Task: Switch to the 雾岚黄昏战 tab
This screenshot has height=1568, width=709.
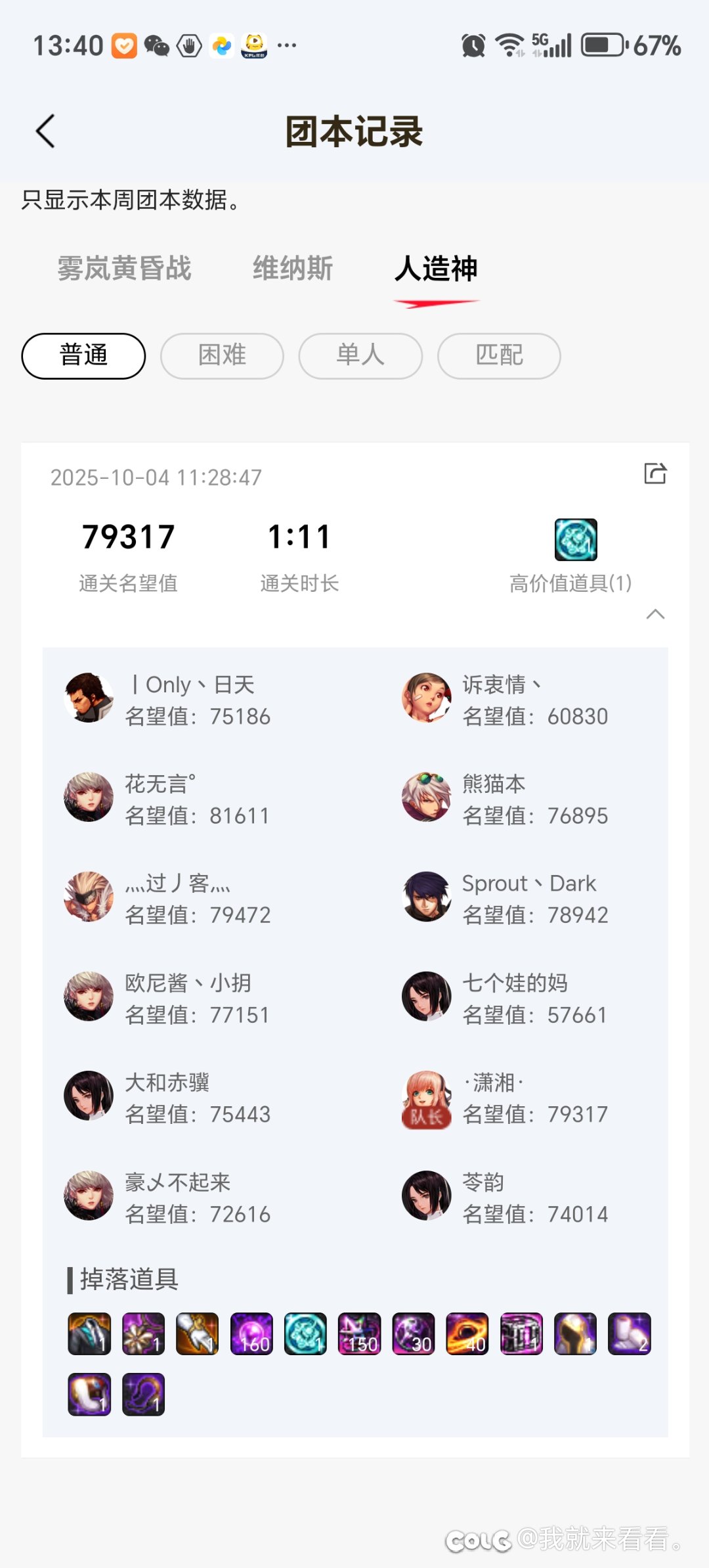Action: (124, 268)
